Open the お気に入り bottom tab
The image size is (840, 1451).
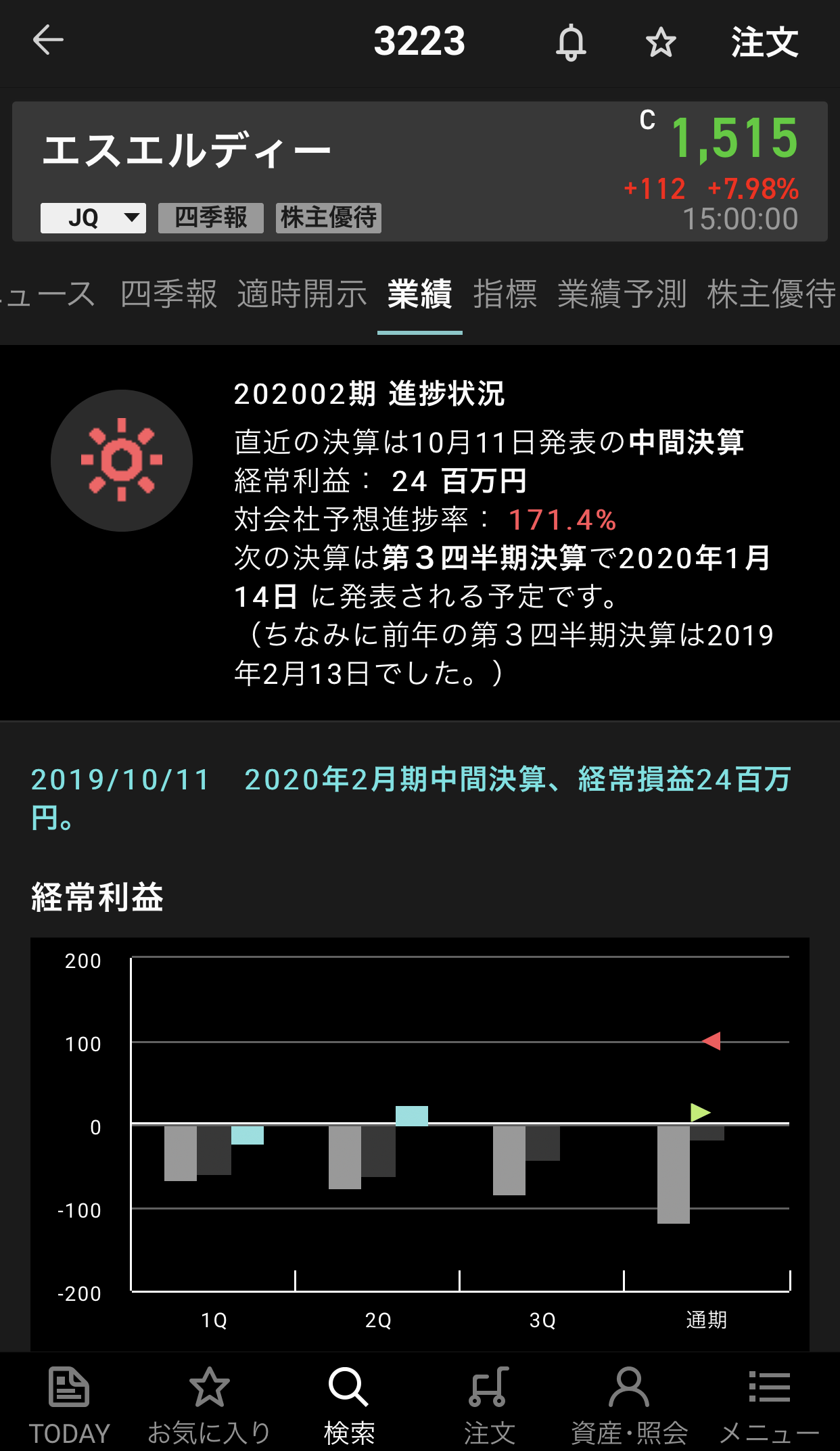[x=209, y=1404]
